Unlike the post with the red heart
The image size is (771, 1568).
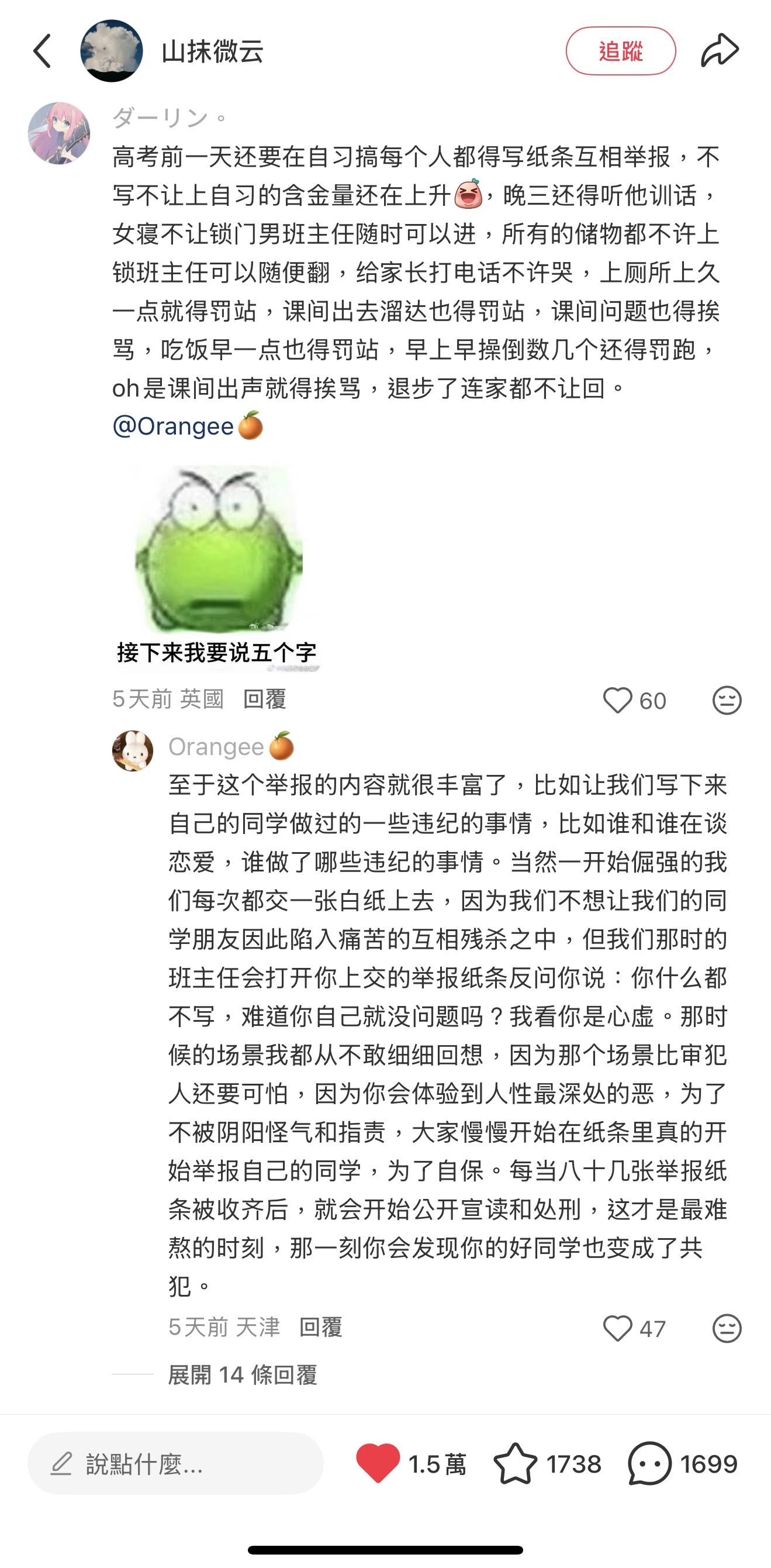(x=378, y=1463)
